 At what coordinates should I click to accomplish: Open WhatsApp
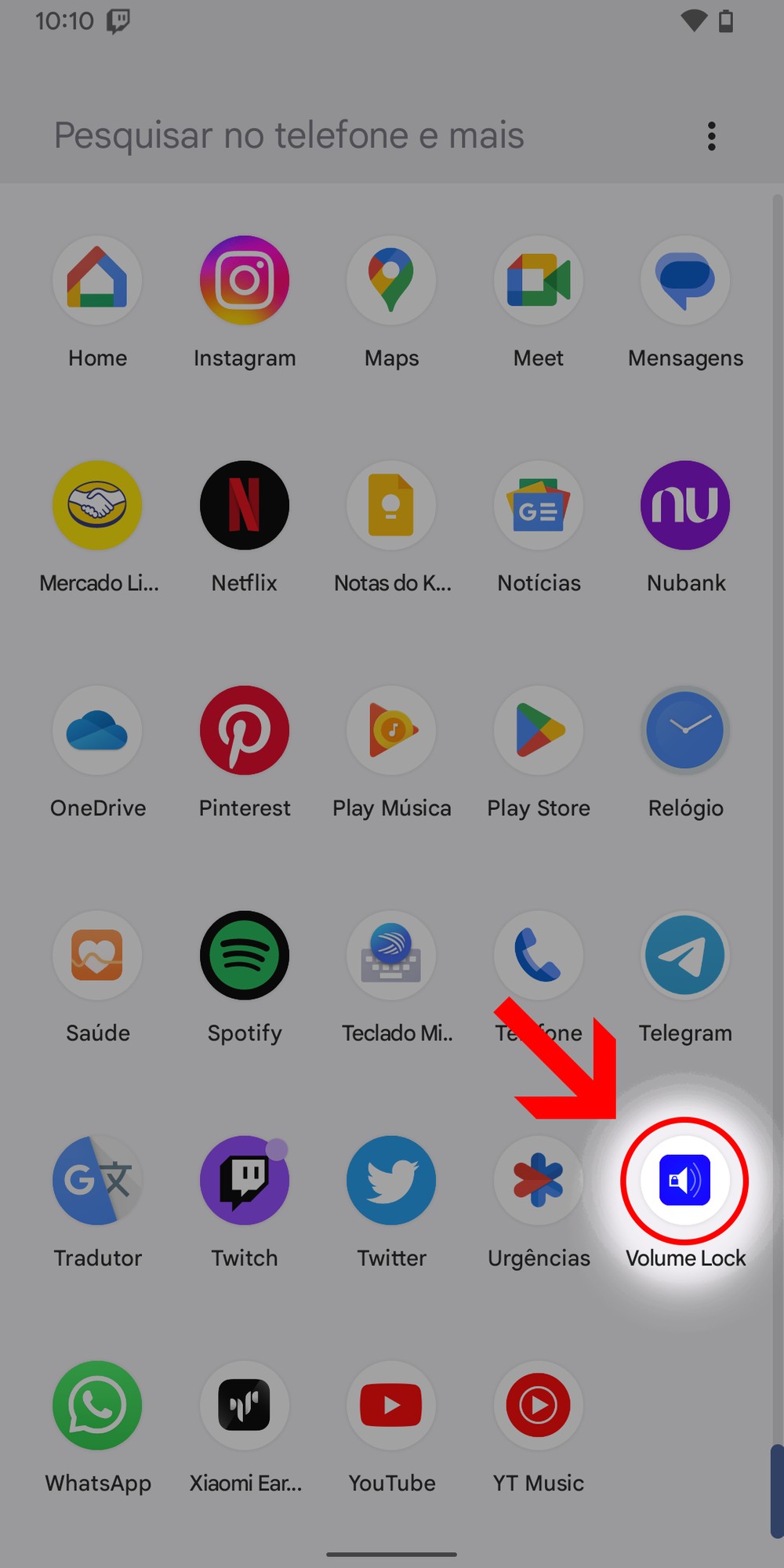(97, 1406)
